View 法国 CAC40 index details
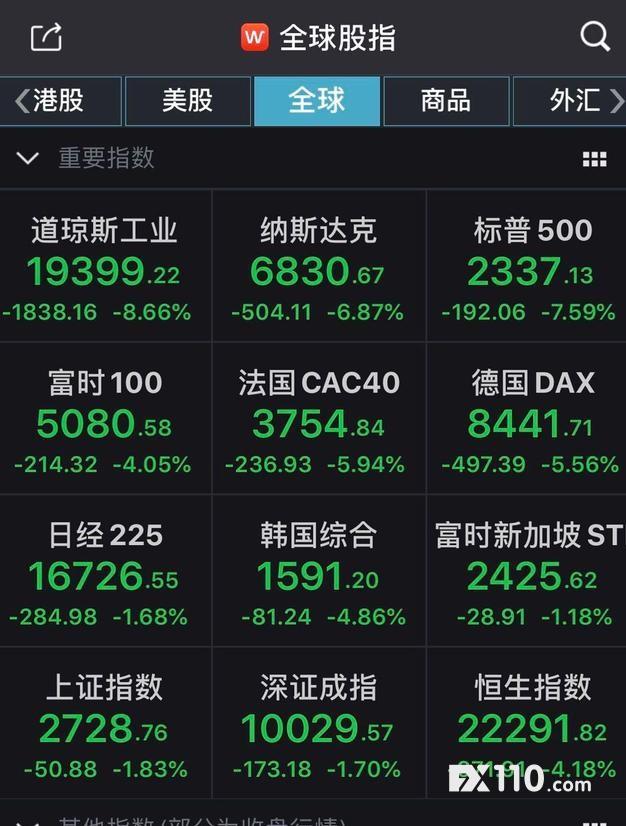Image resolution: width=626 pixels, height=826 pixels. tap(318, 420)
